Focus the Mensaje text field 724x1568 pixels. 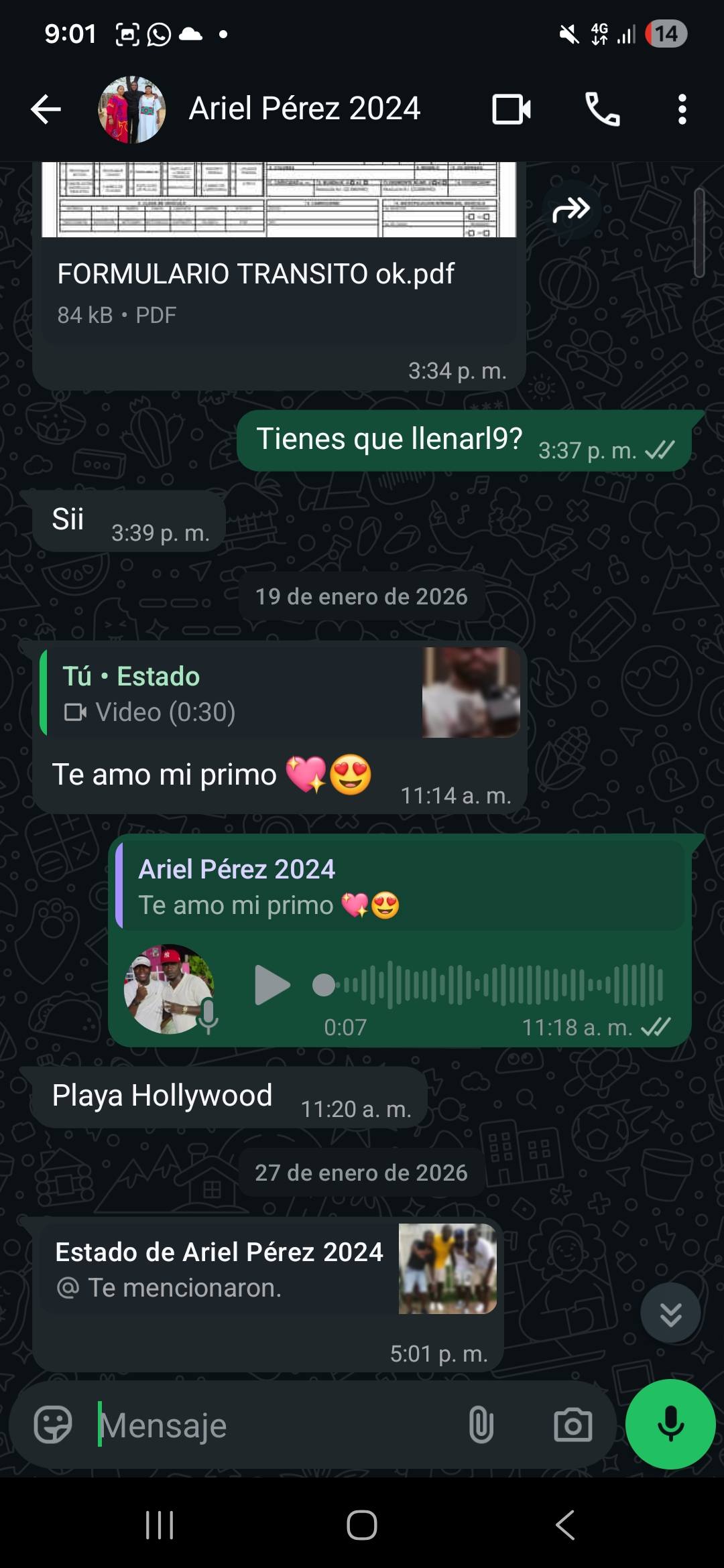pyautogui.click(x=275, y=1425)
